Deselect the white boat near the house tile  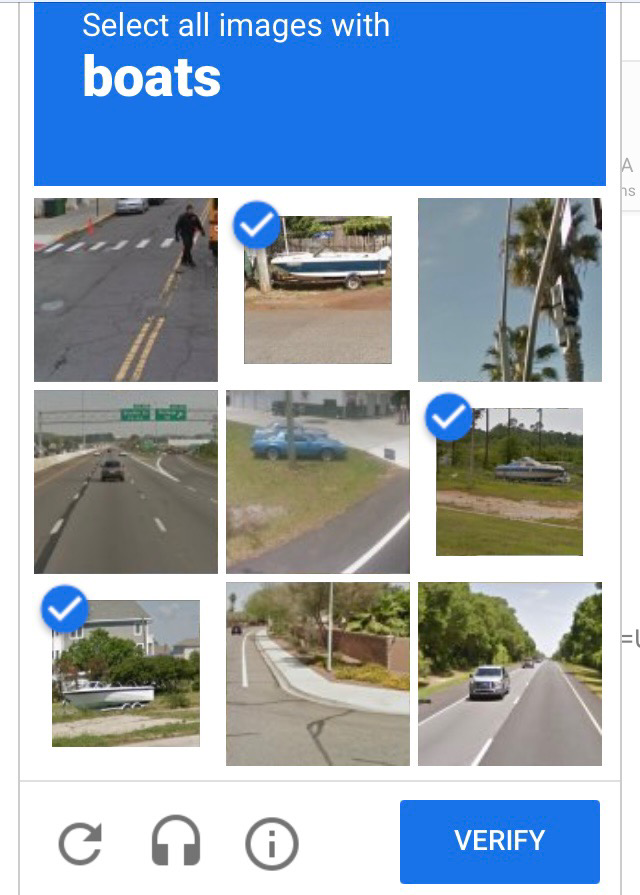tap(126, 674)
